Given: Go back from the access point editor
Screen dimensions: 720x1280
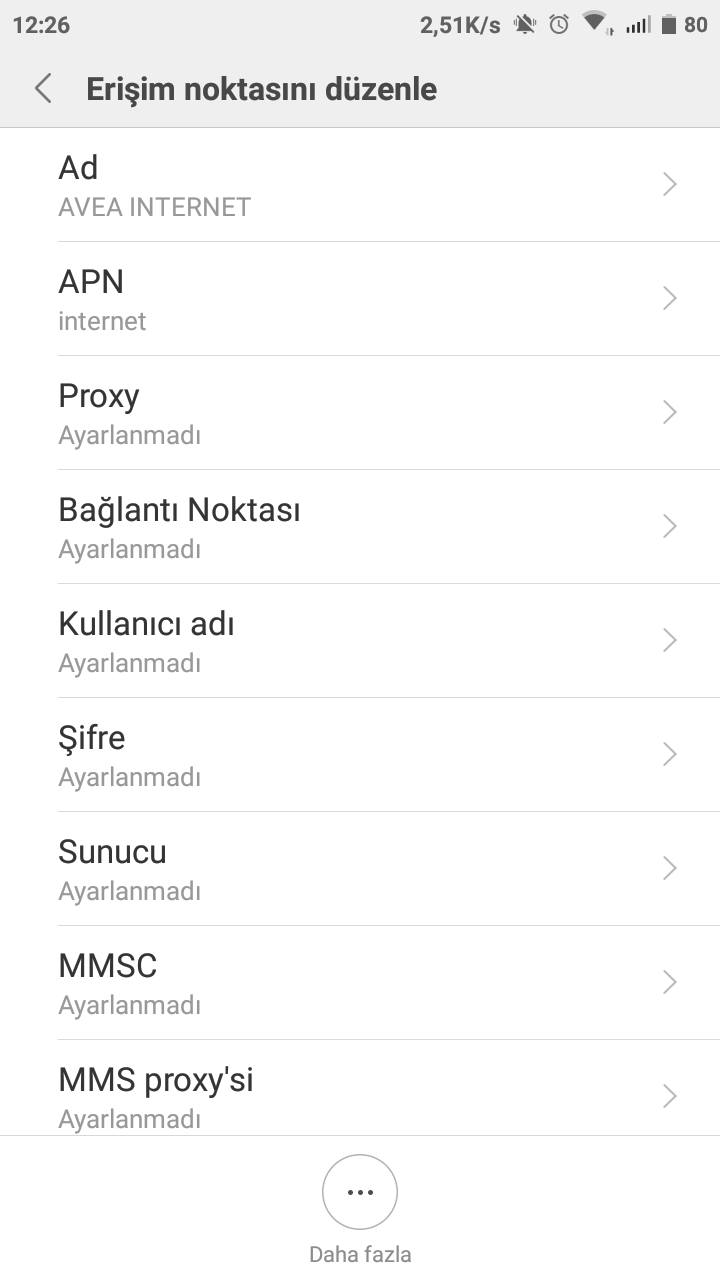Looking at the screenshot, I should [x=43, y=89].
